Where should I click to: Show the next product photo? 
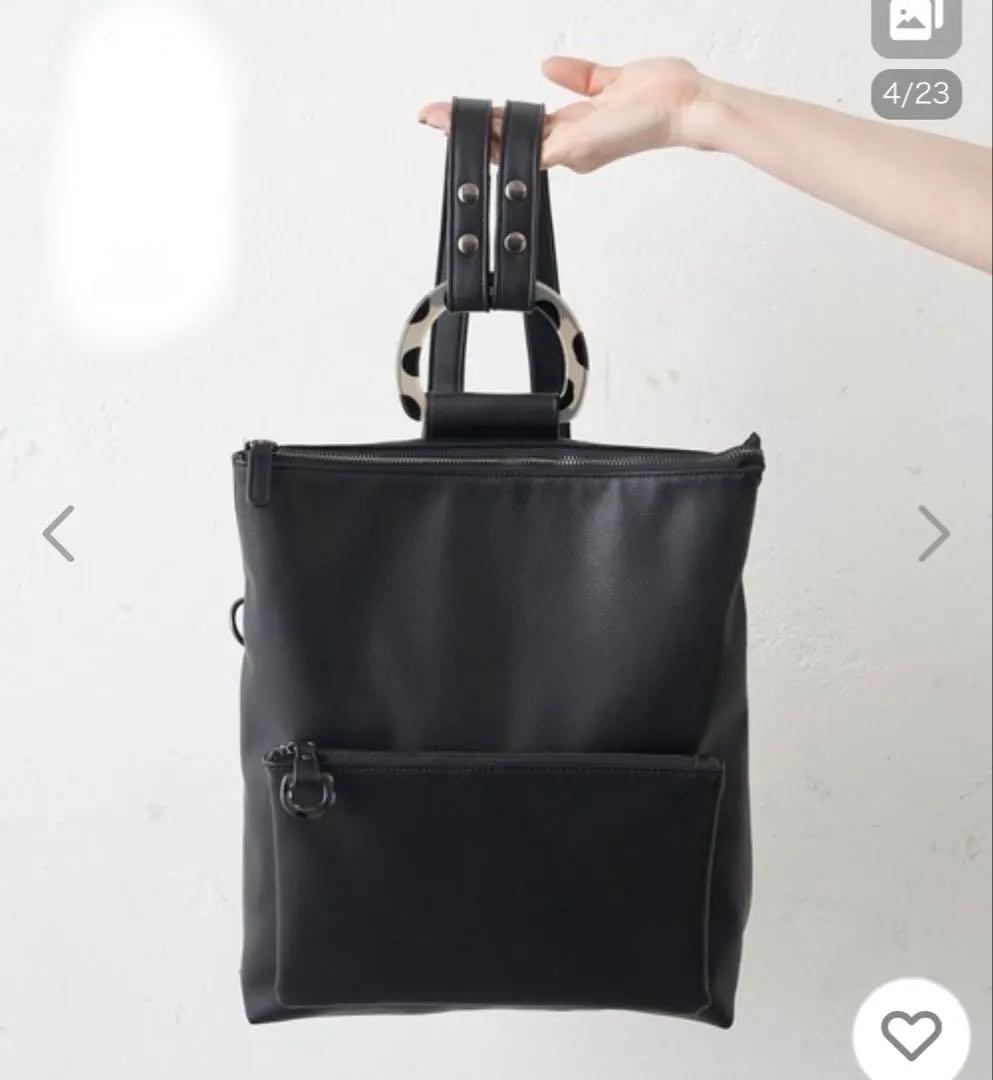click(933, 533)
